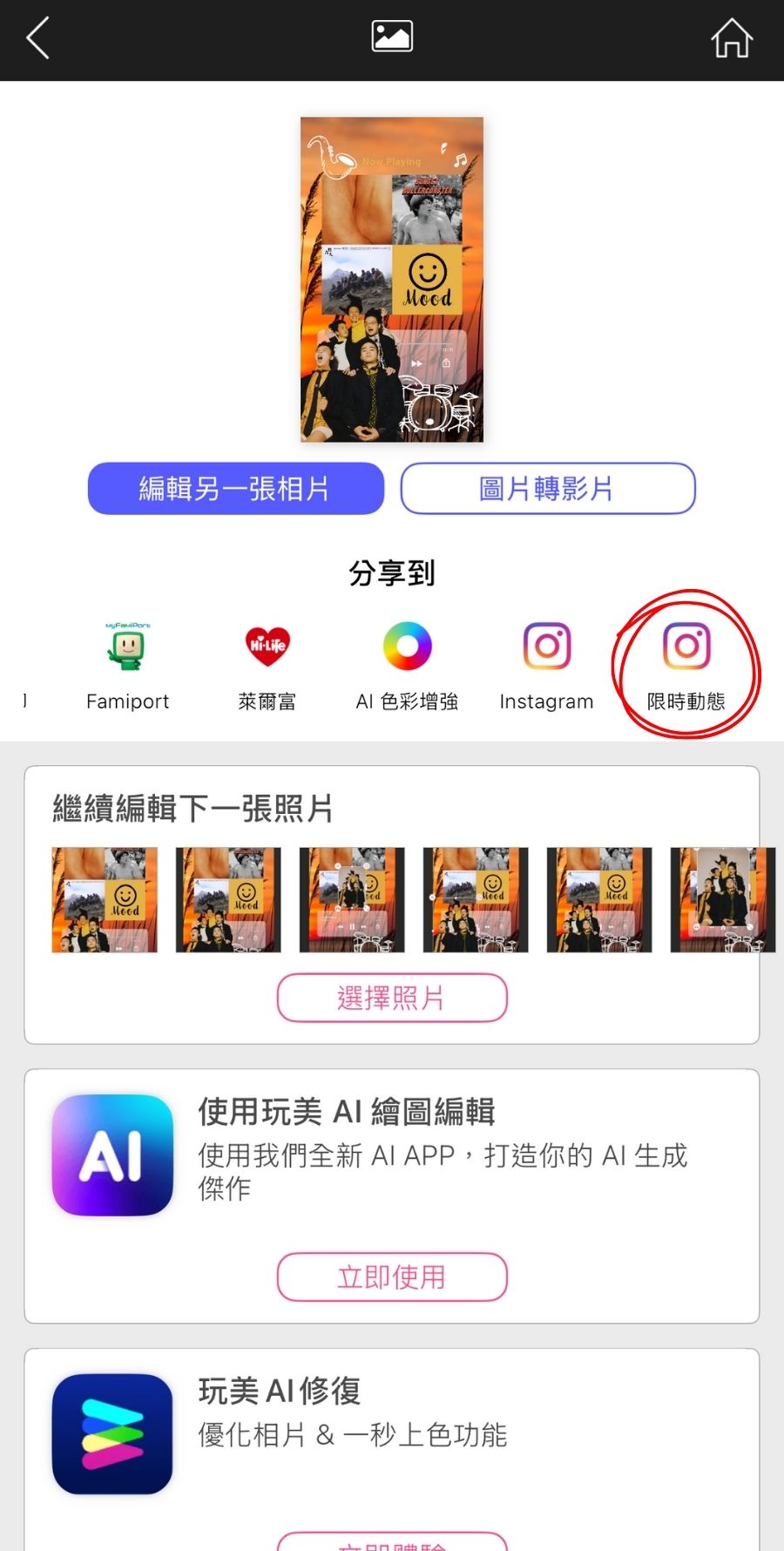Share to 限時動態 story
The height and width of the screenshot is (1551, 784).
pos(686,664)
